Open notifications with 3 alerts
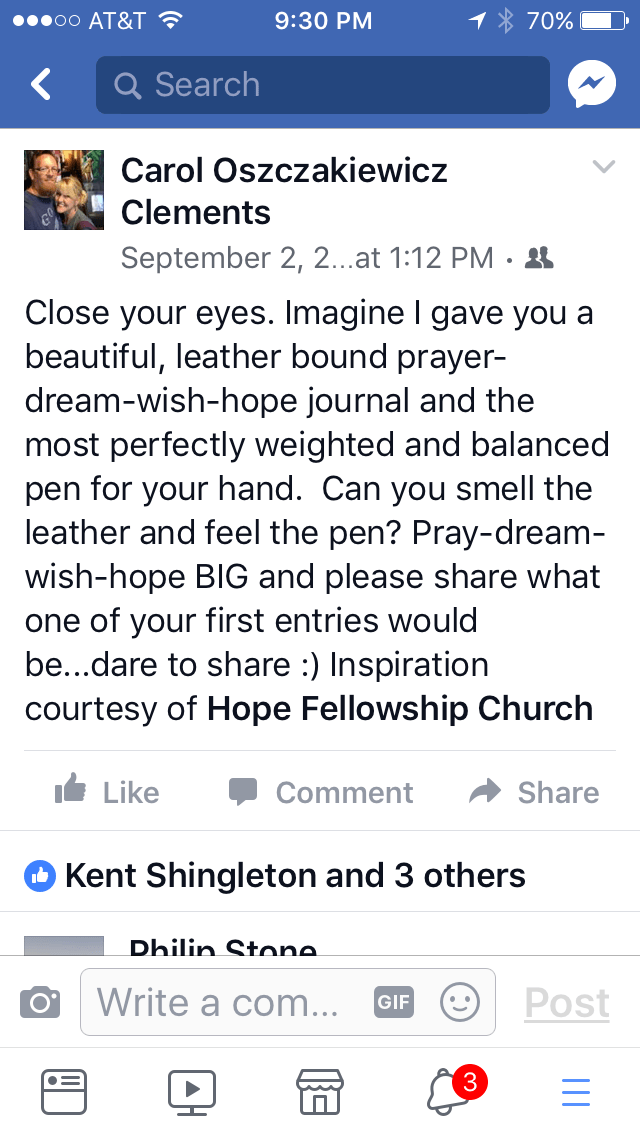The image size is (640, 1136). (x=448, y=1091)
